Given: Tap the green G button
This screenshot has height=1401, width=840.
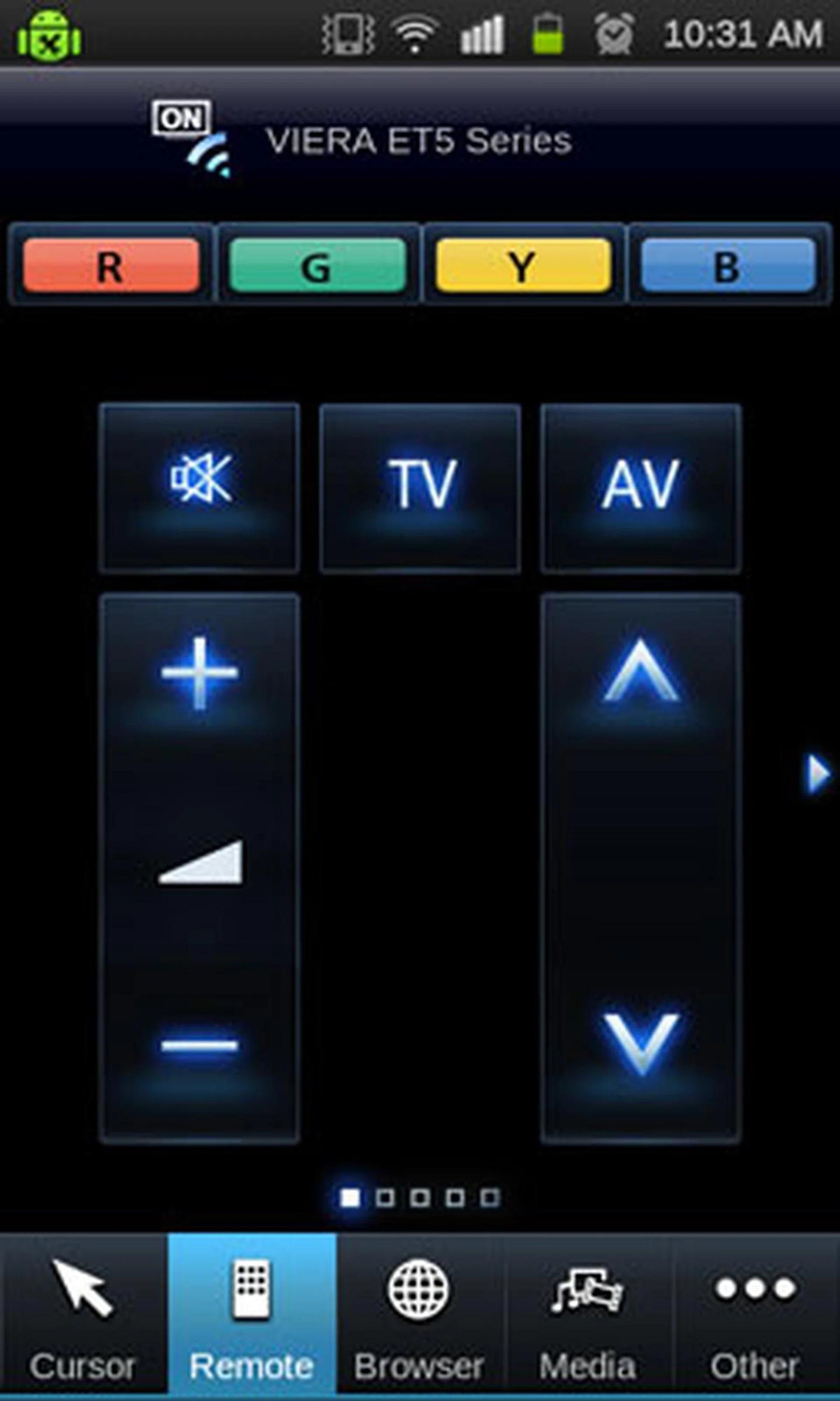Looking at the screenshot, I should point(318,265).
